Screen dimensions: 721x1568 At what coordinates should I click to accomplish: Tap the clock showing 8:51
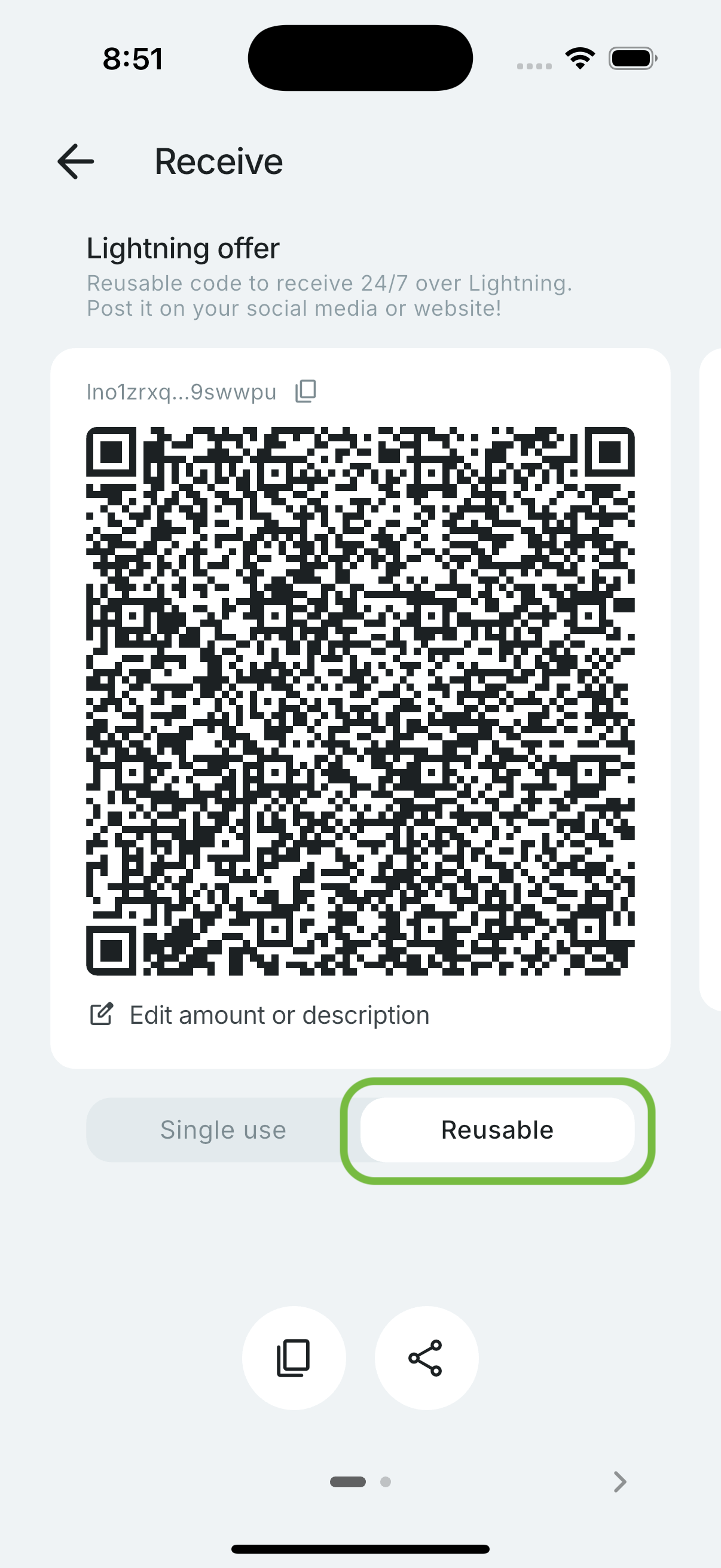click(x=133, y=58)
